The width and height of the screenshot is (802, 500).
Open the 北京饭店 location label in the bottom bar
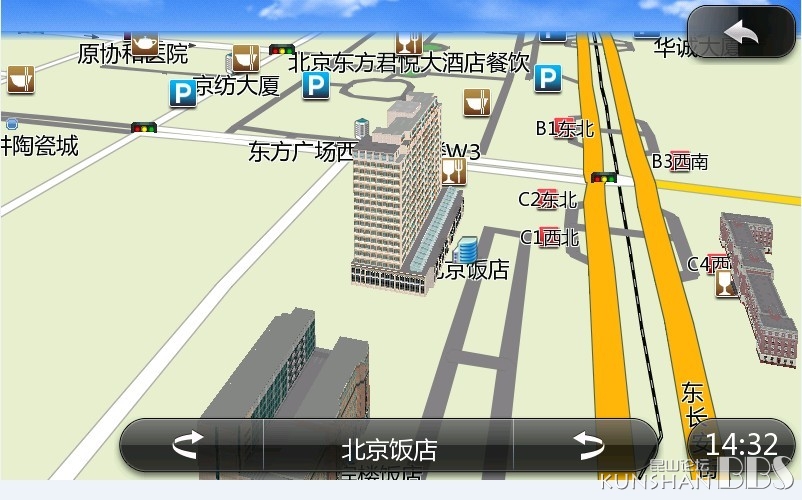(388, 450)
